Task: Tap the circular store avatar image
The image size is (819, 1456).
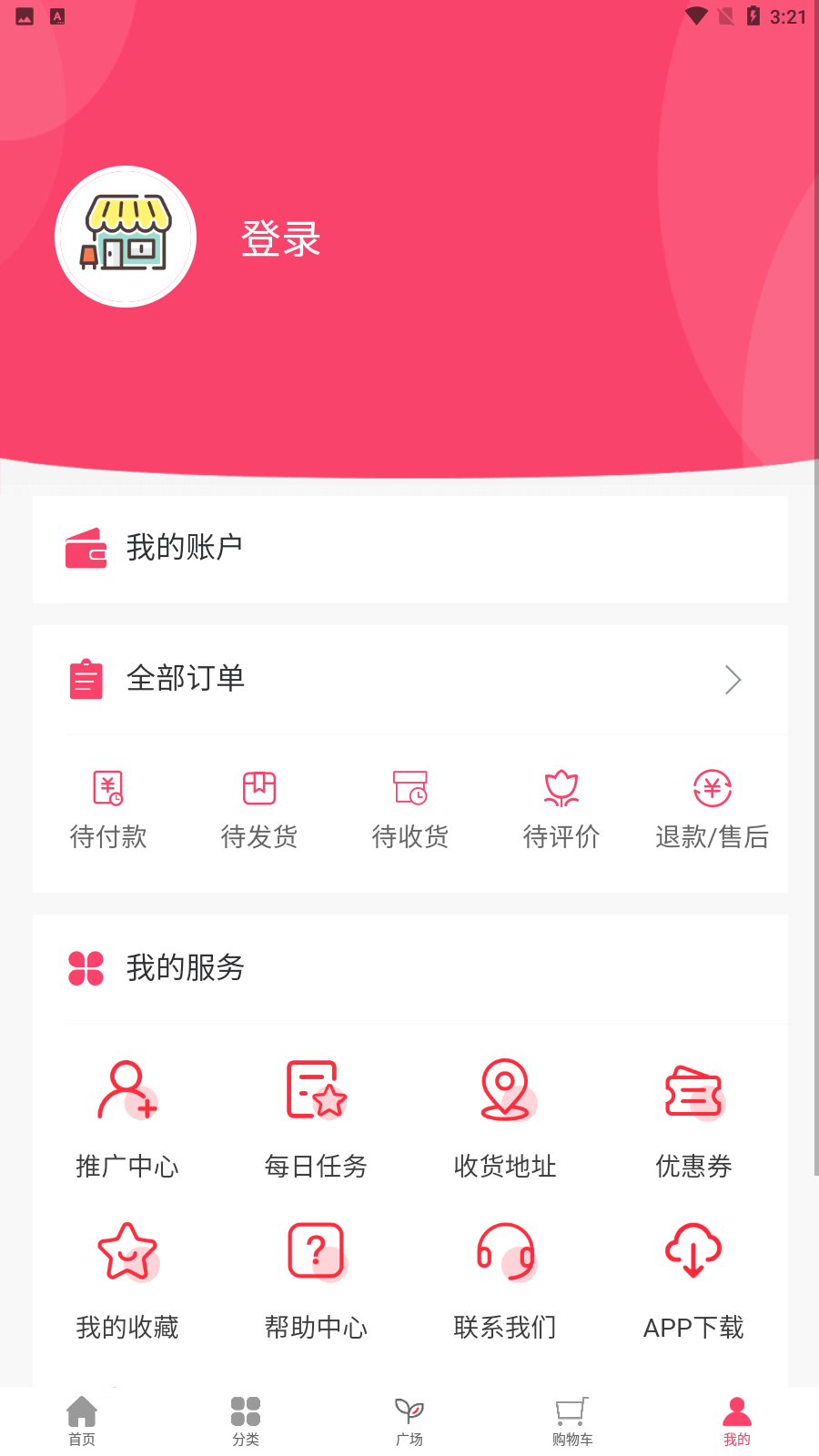Action: 126,236
